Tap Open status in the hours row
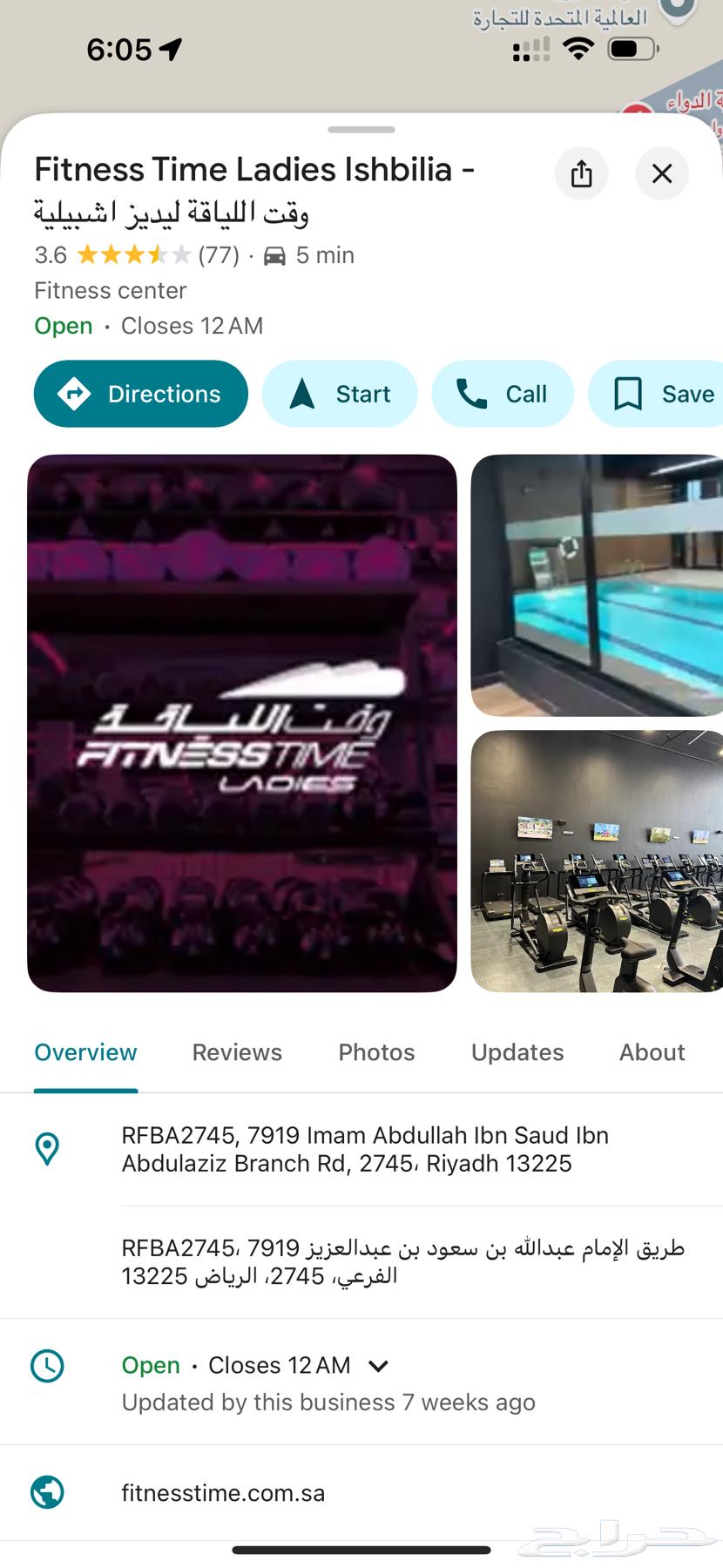723x1568 pixels. tap(150, 1366)
